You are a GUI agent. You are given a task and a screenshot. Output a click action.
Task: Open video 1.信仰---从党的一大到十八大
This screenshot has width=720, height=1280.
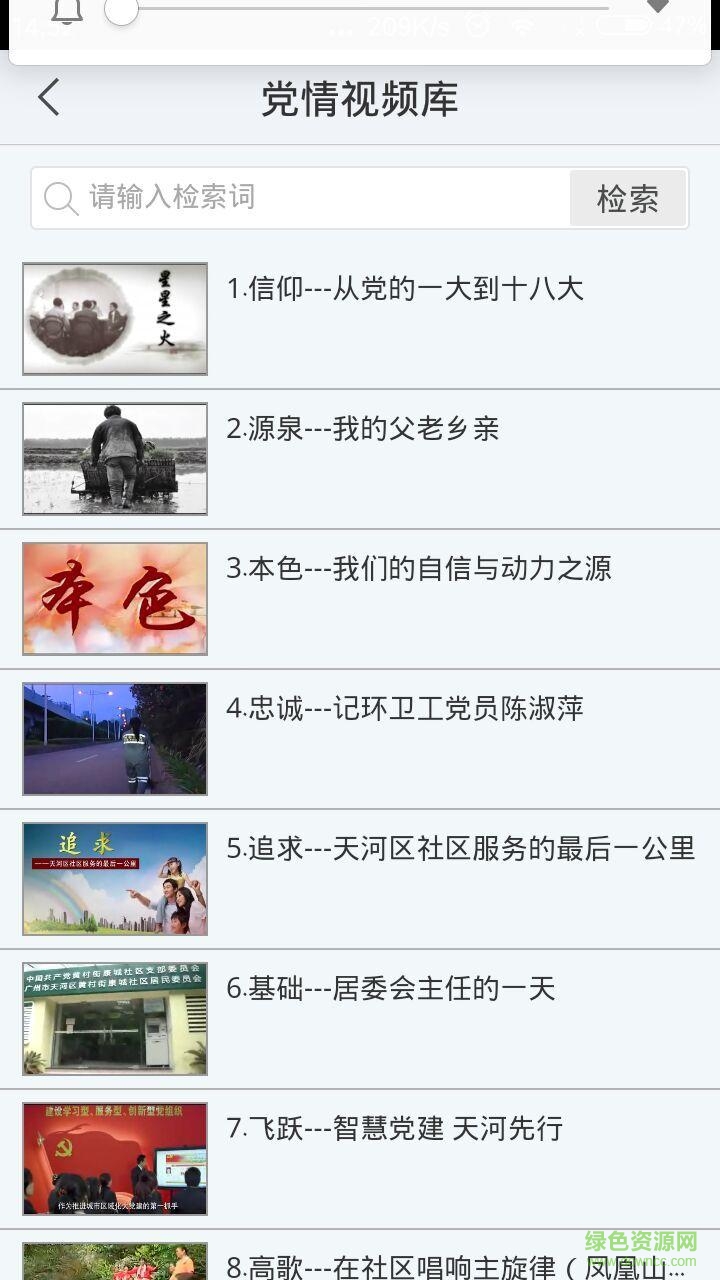click(405, 290)
